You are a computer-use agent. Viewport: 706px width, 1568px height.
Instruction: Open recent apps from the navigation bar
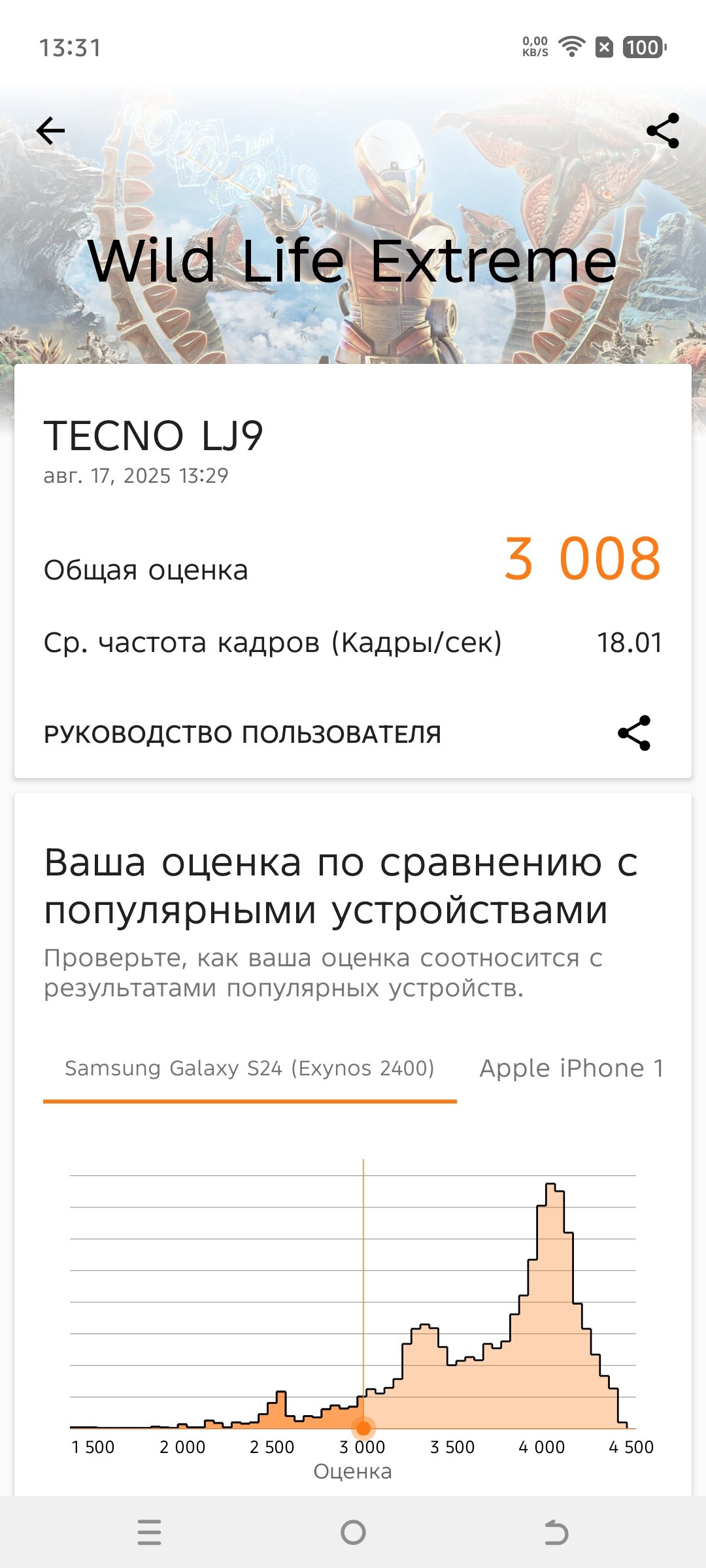[150, 1532]
